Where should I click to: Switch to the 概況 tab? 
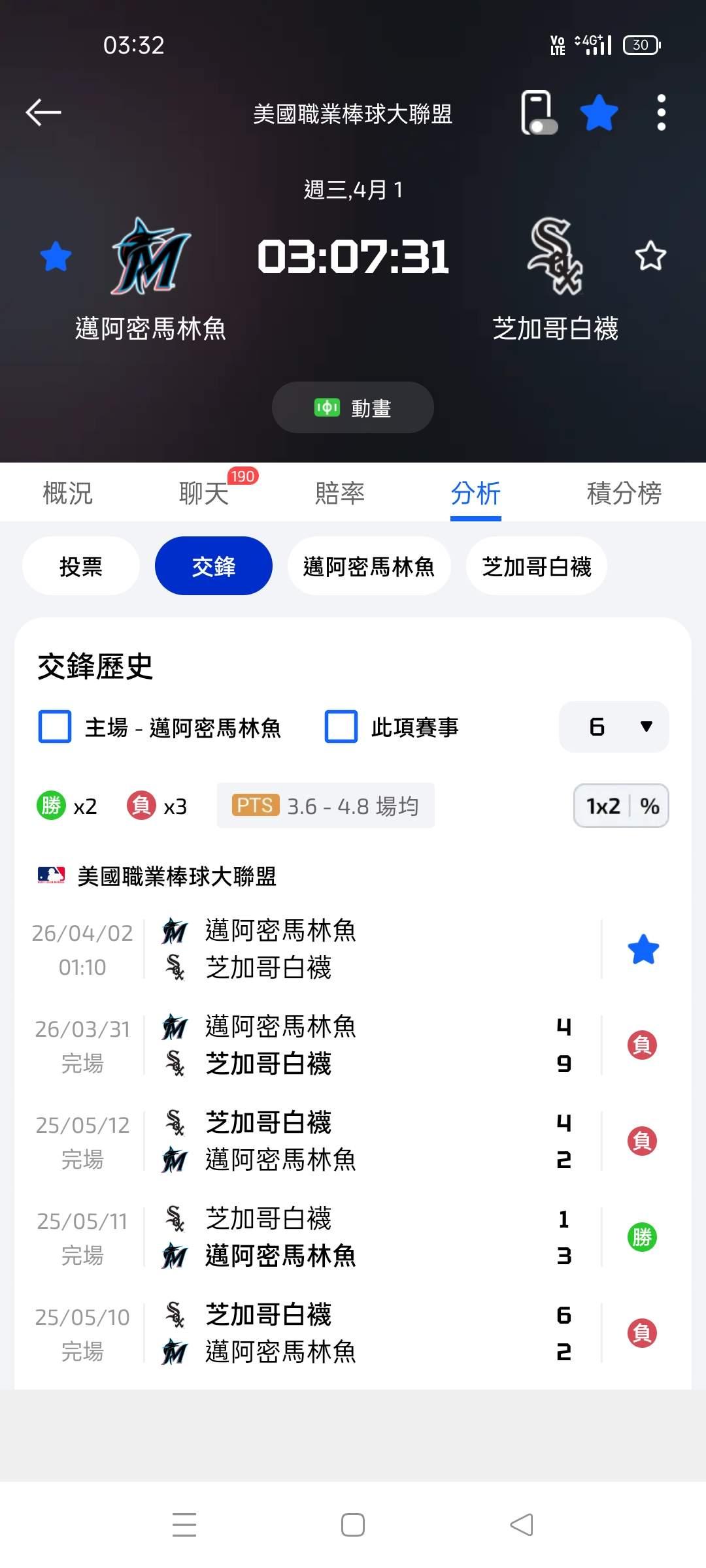68,493
